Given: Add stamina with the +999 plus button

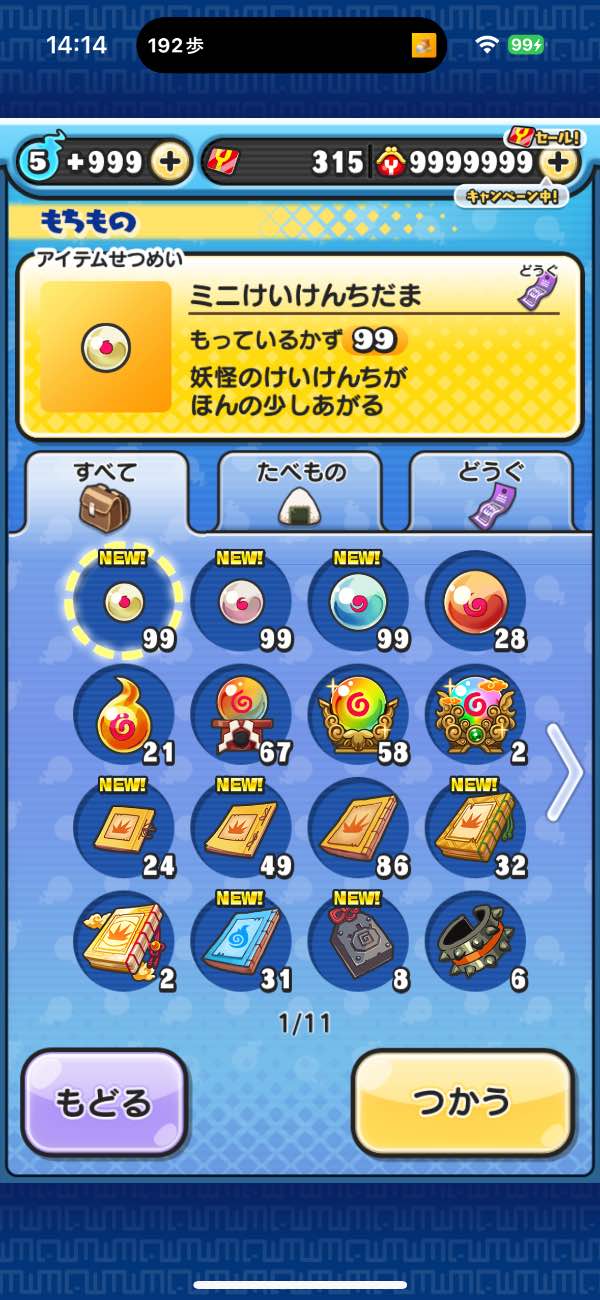Looking at the screenshot, I should 171,162.
